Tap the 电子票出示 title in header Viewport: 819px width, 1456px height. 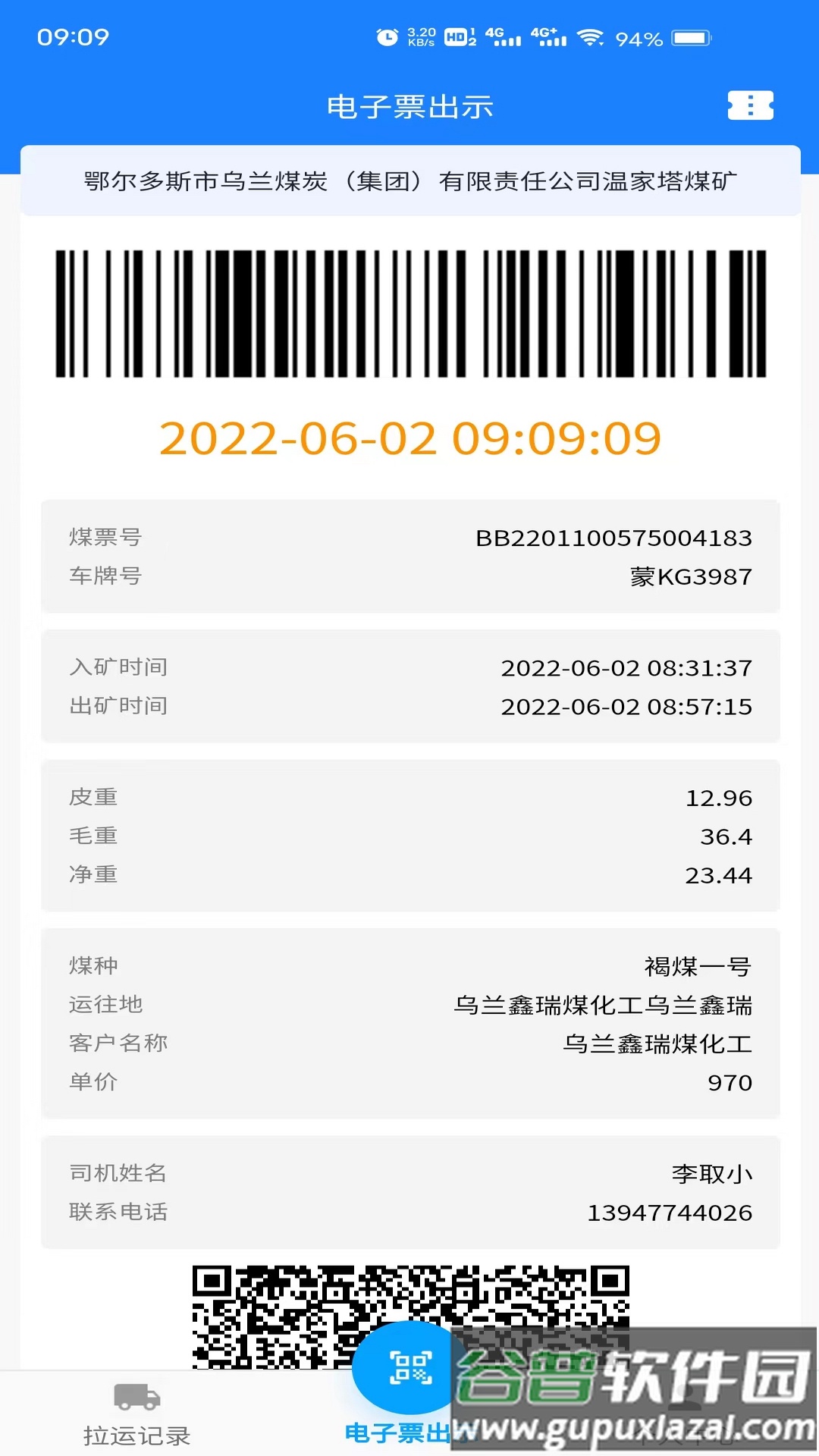click(409, 107)
